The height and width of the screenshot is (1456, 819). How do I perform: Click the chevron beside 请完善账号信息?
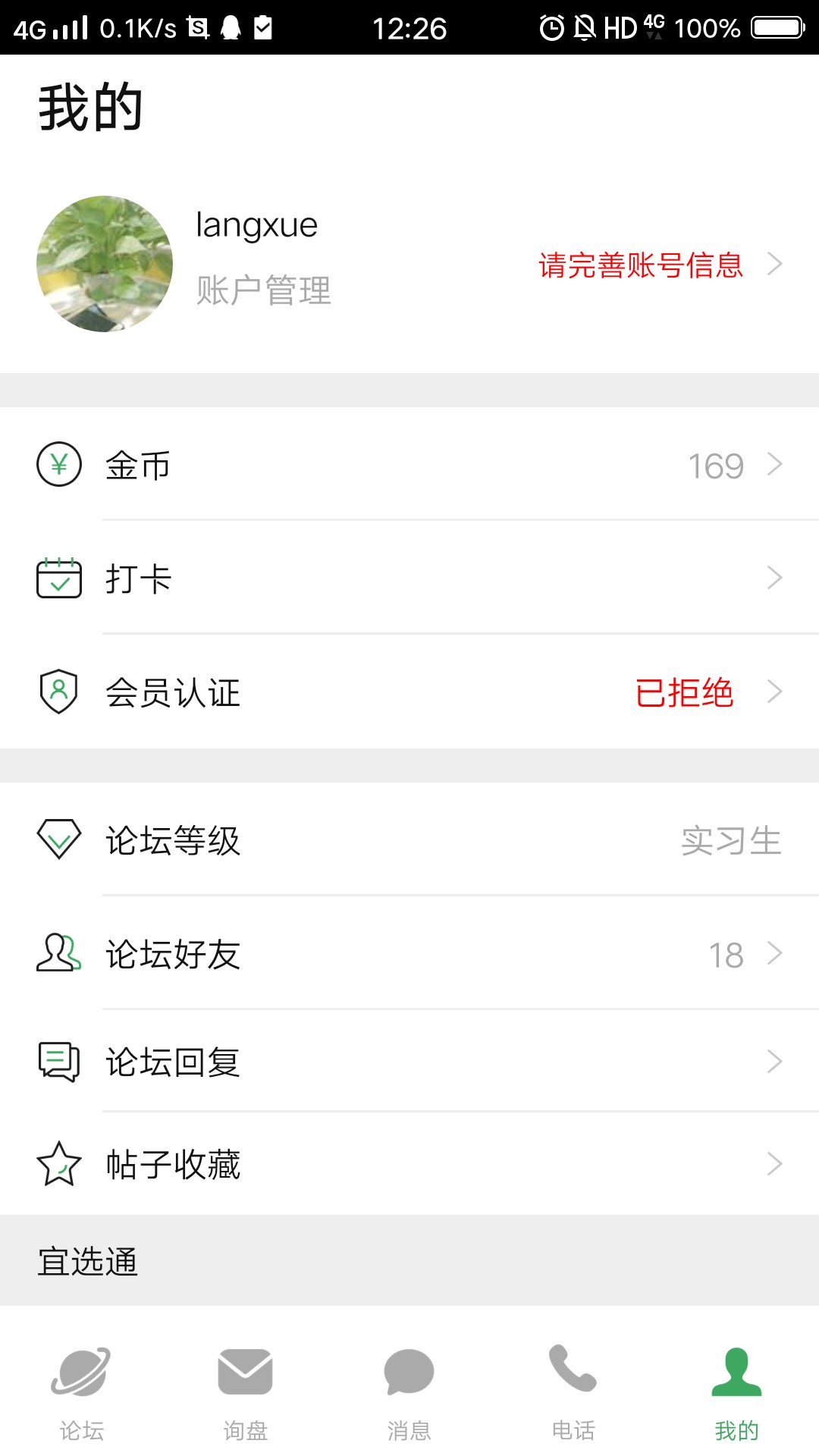click(775, 264)
